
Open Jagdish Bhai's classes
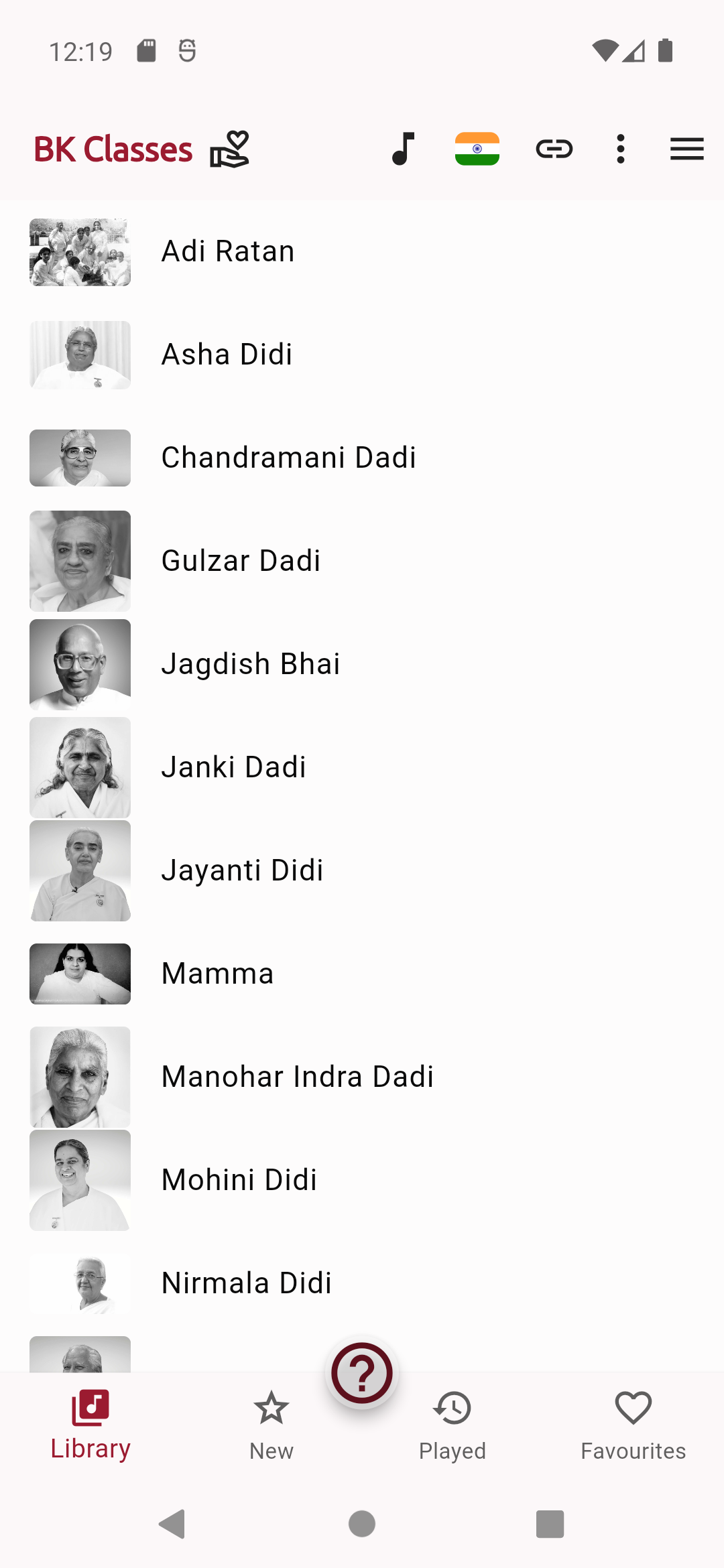point(250,665)
